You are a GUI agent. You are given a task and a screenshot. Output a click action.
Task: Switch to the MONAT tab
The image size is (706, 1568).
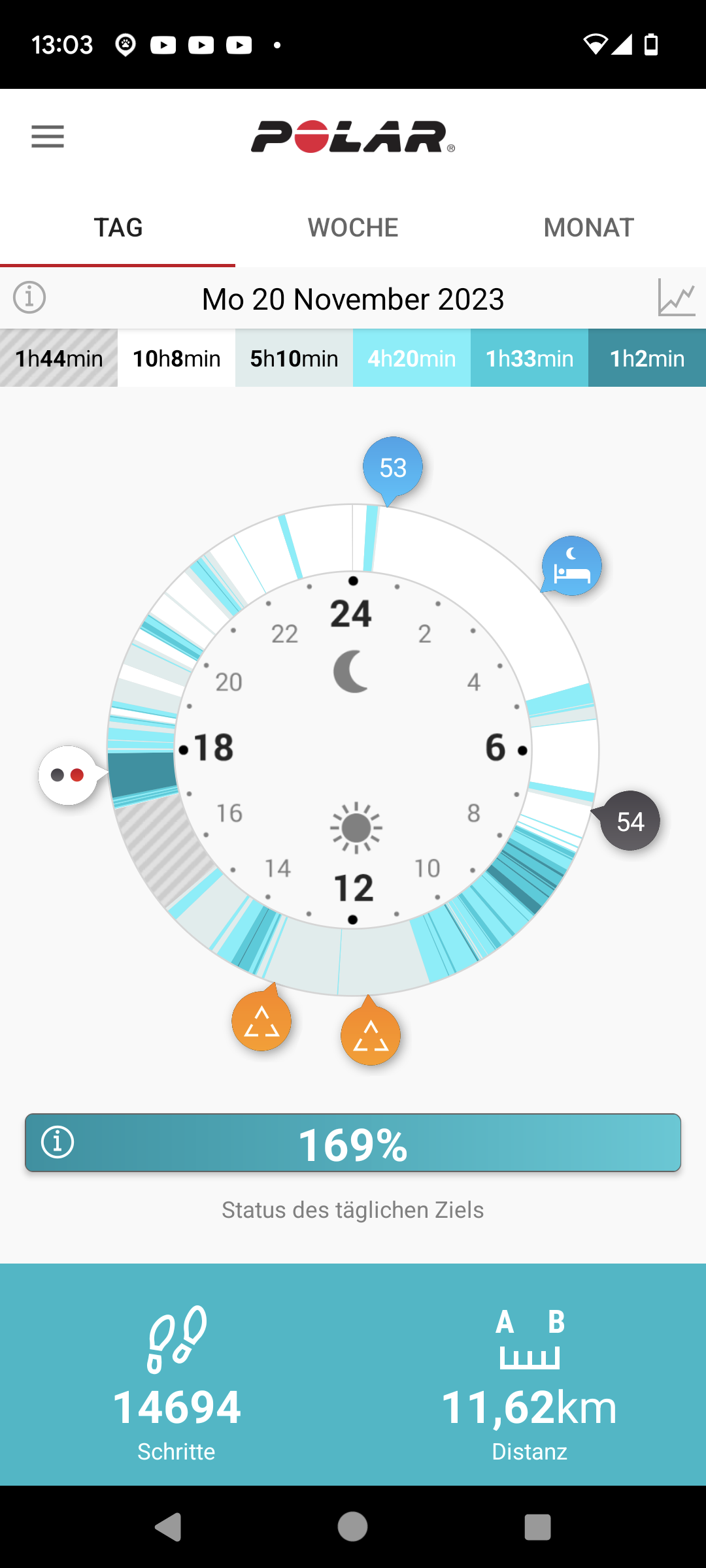pos(588,227)
